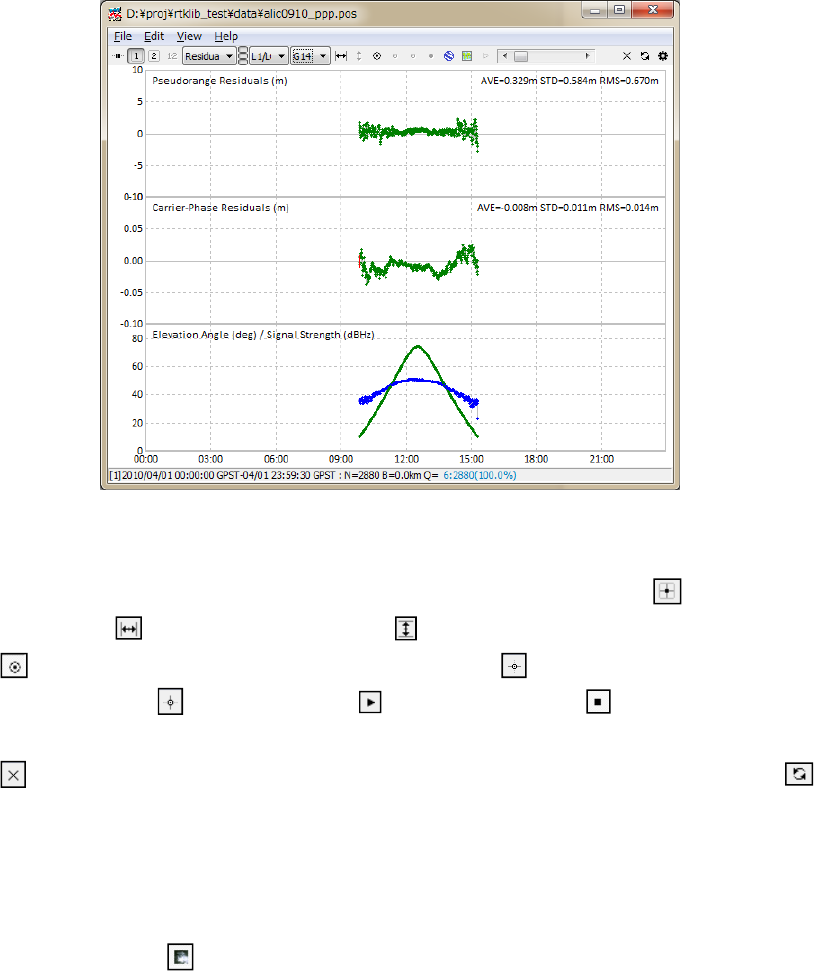The image size is (814, 971).
Task: Open the View menu
Action: point(189,37)
